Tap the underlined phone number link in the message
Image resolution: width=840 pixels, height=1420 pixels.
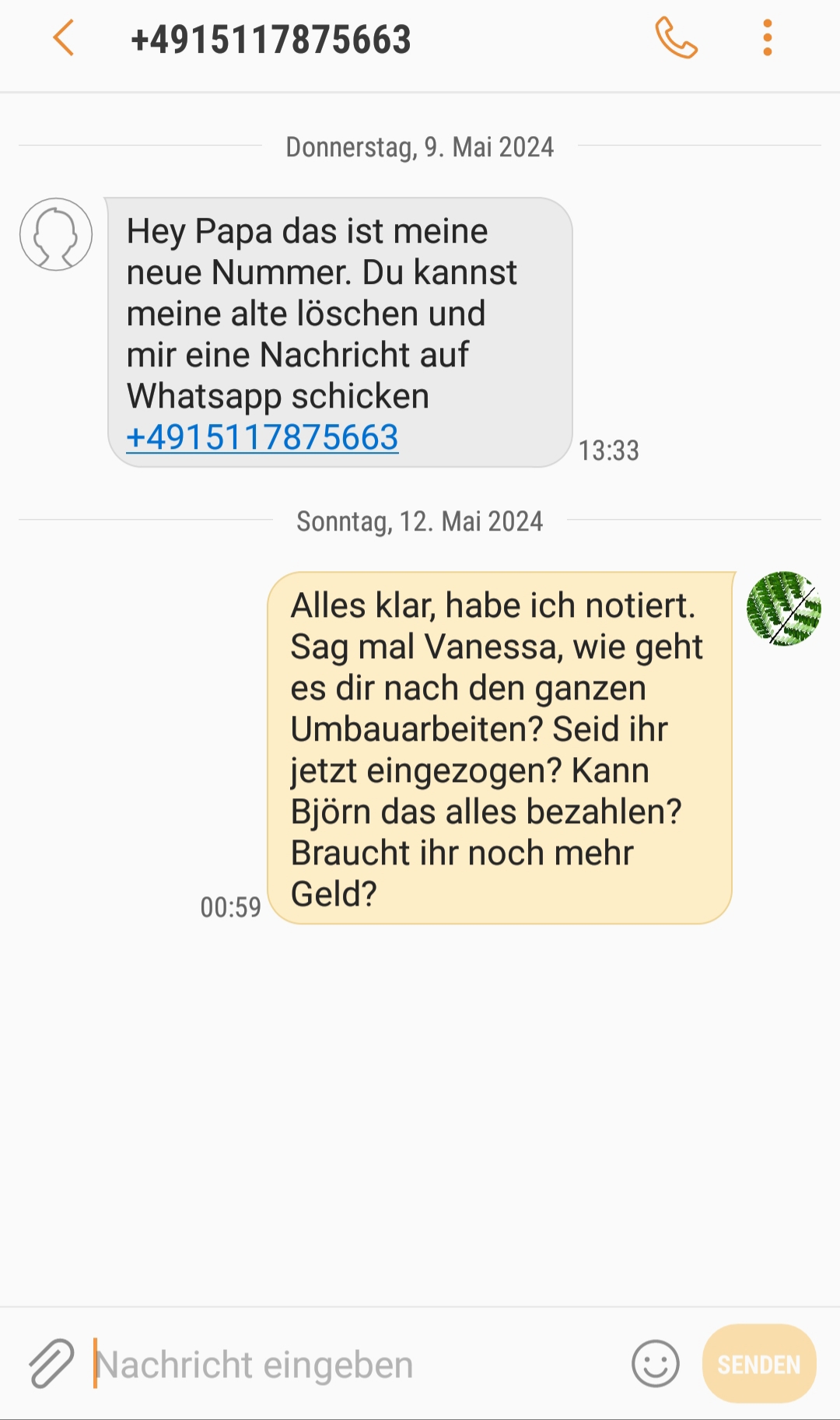click(x=262, y=437)
